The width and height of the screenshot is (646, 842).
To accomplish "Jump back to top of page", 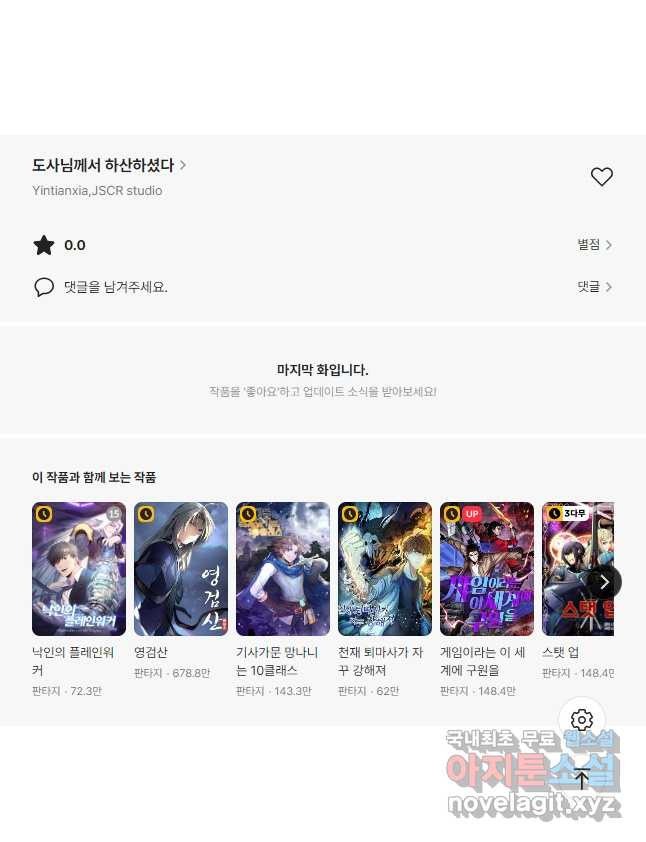I will tap(582, 778).
